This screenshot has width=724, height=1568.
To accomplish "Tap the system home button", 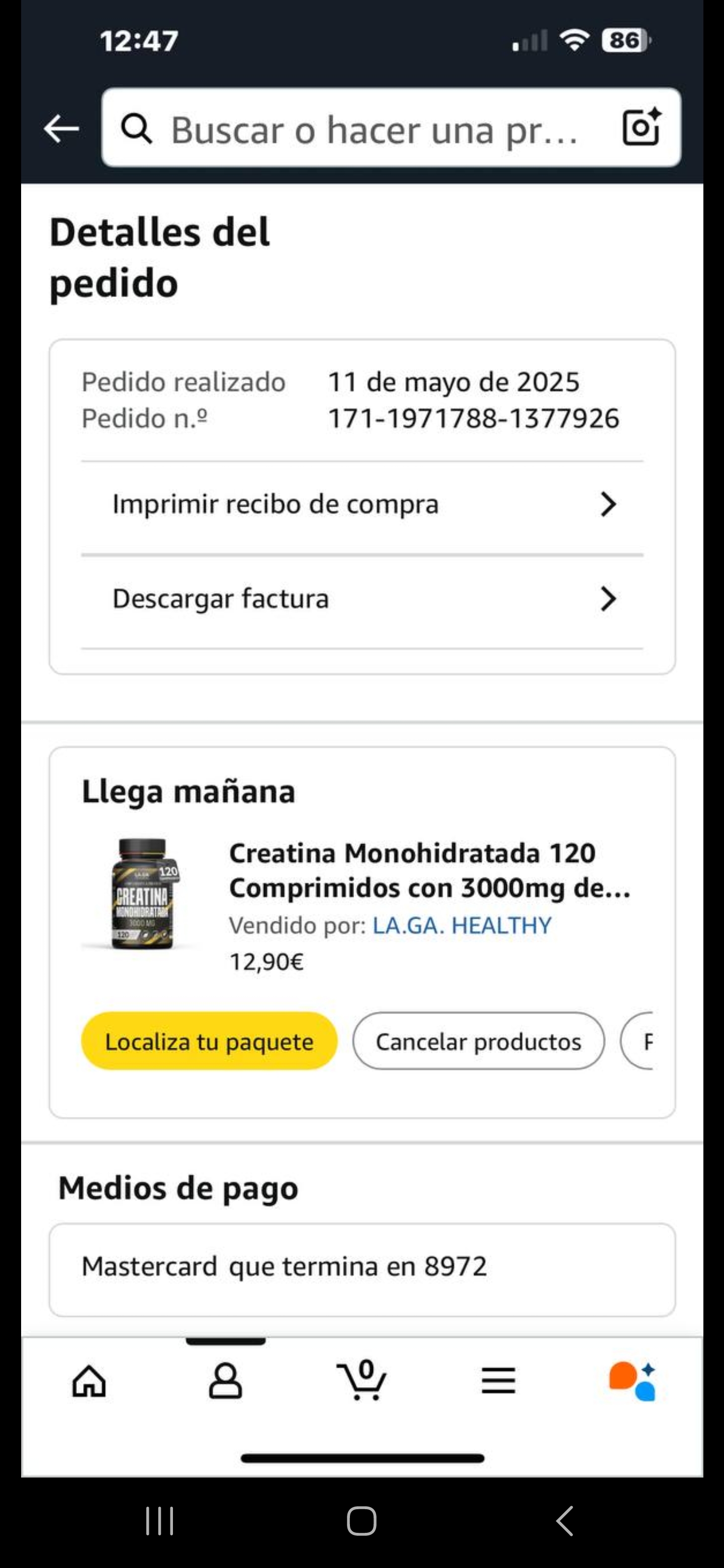I will click(x=361, y=1521).
